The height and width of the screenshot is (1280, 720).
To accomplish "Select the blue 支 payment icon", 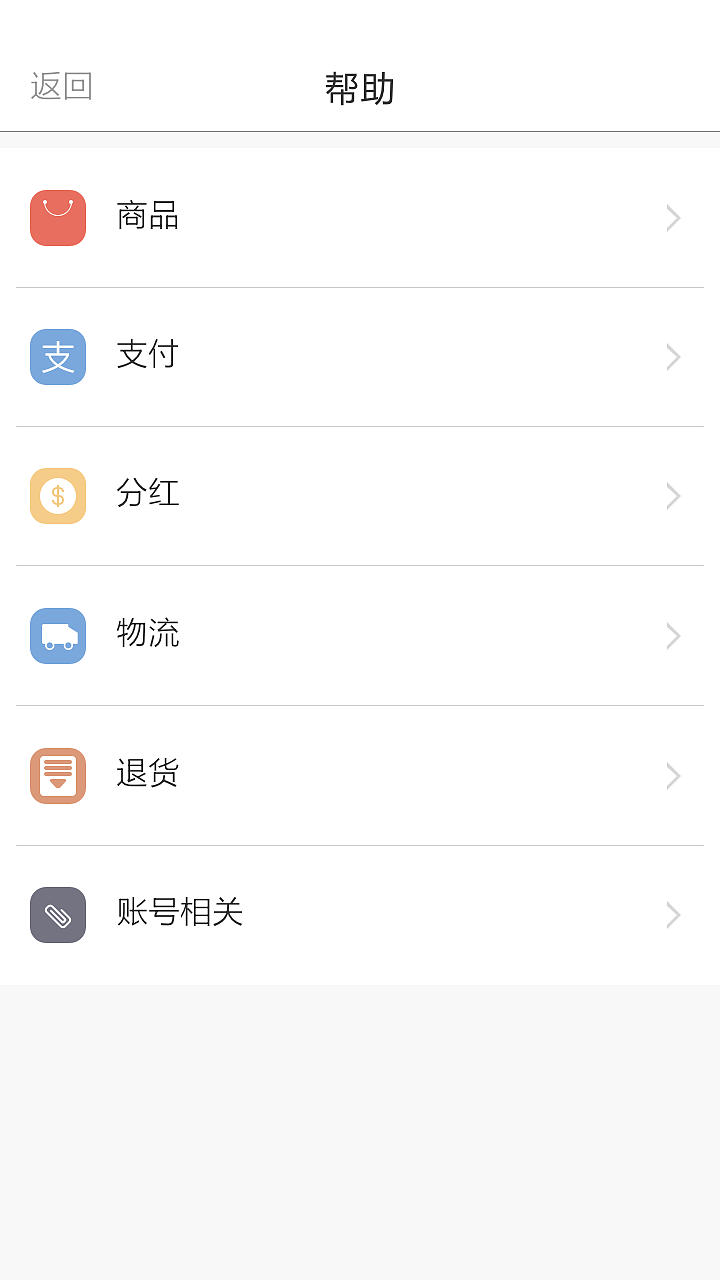I will click(57, 356).
